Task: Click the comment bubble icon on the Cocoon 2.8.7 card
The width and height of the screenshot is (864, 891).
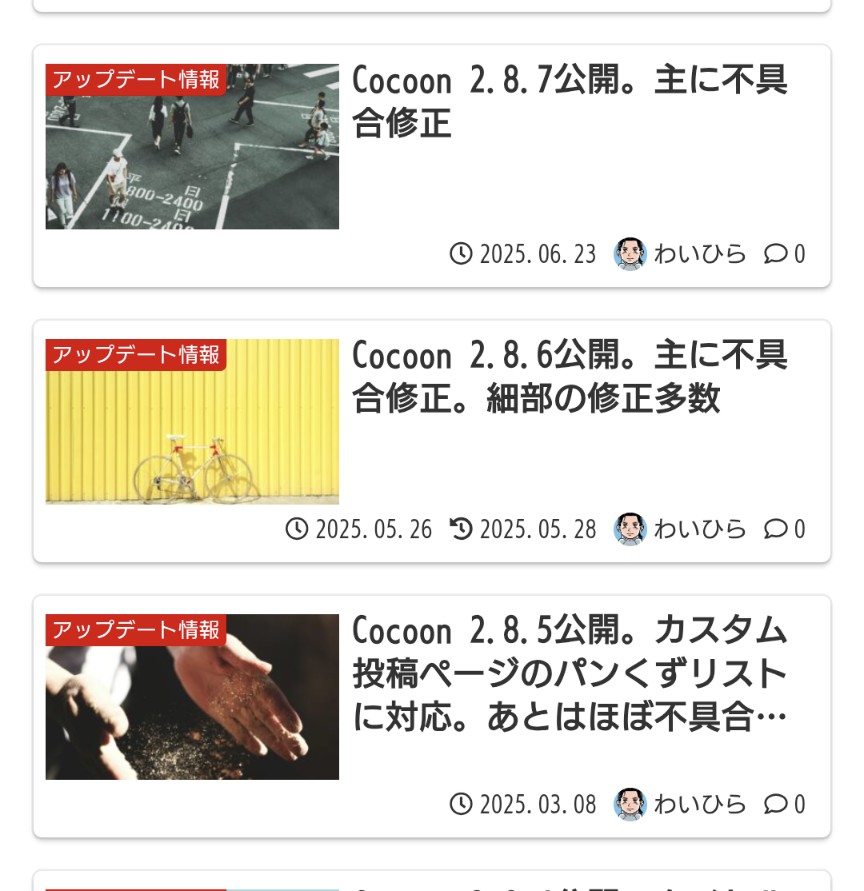Action: coord(776,253)
